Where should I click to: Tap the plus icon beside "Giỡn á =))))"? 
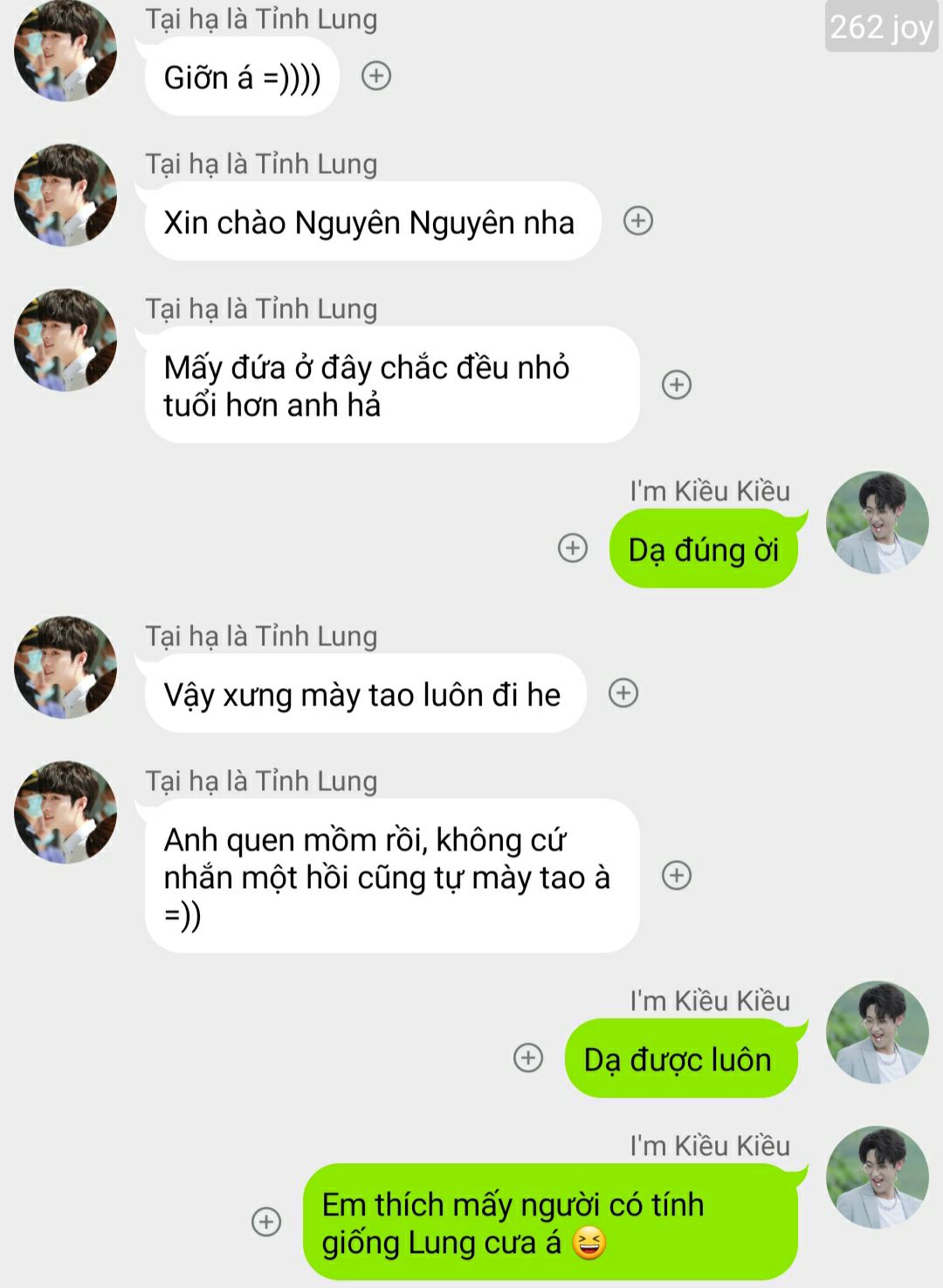pos(376,76)
